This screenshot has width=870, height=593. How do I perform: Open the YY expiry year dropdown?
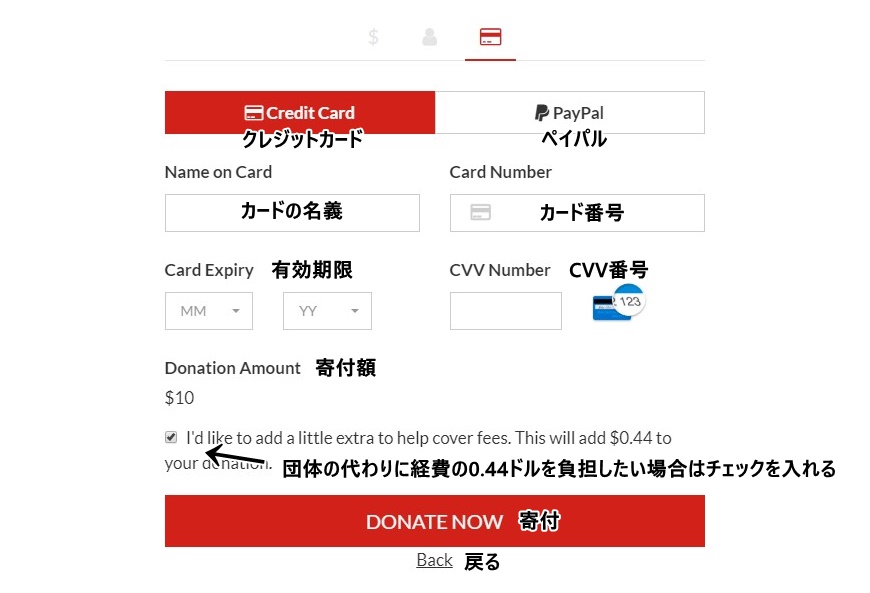tap(327, 311)
